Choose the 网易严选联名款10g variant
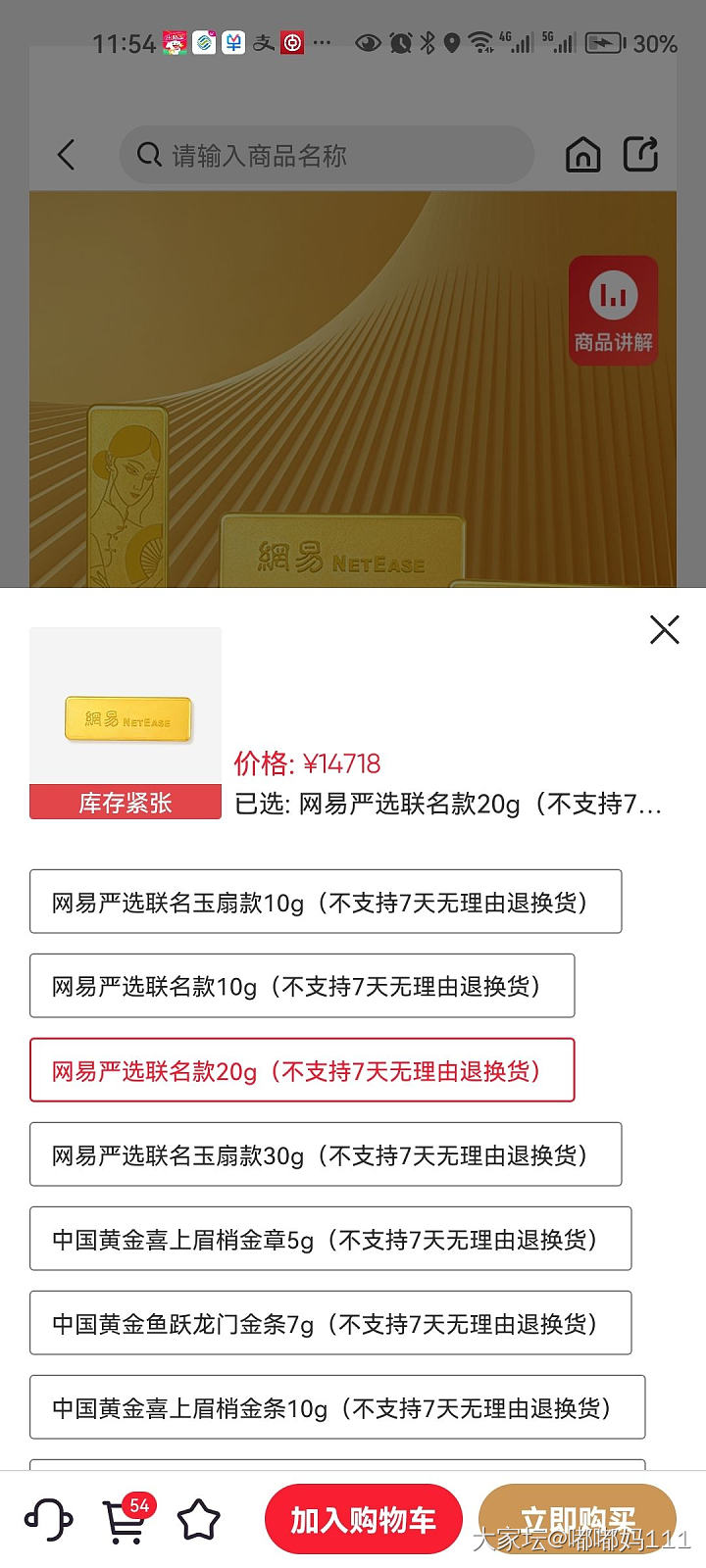This screenshot has width=706, height=1568. click(x=301, y=986)
